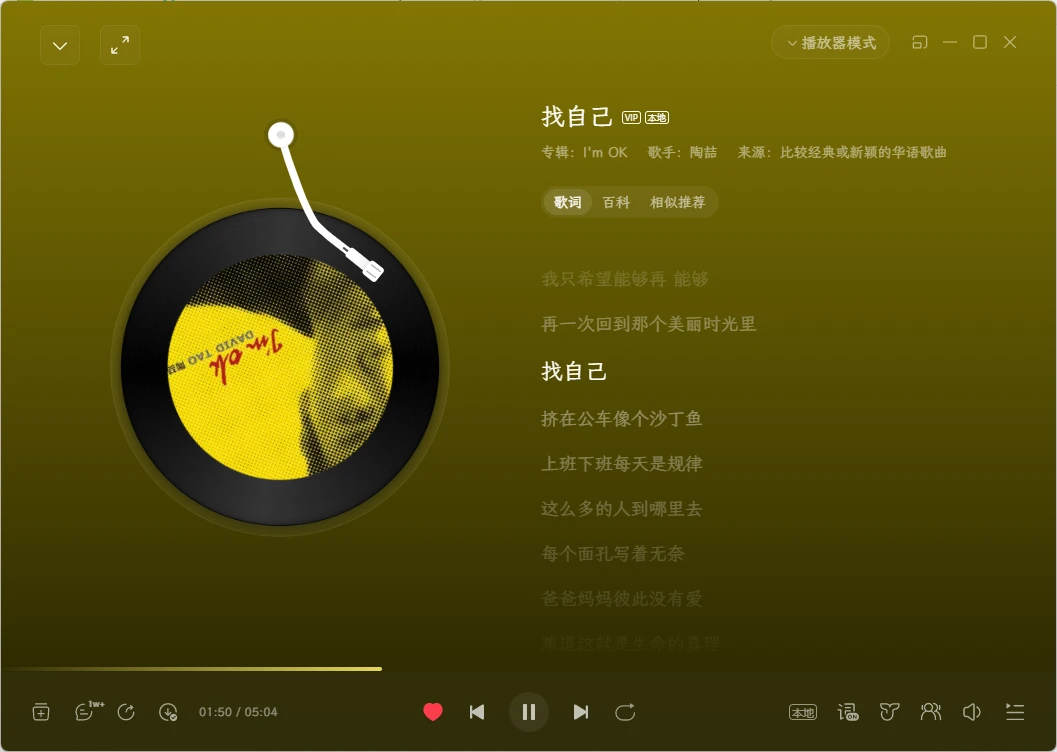Open the play queue list
Screen dimensions: 1057x752
(x=1015, y=712)
